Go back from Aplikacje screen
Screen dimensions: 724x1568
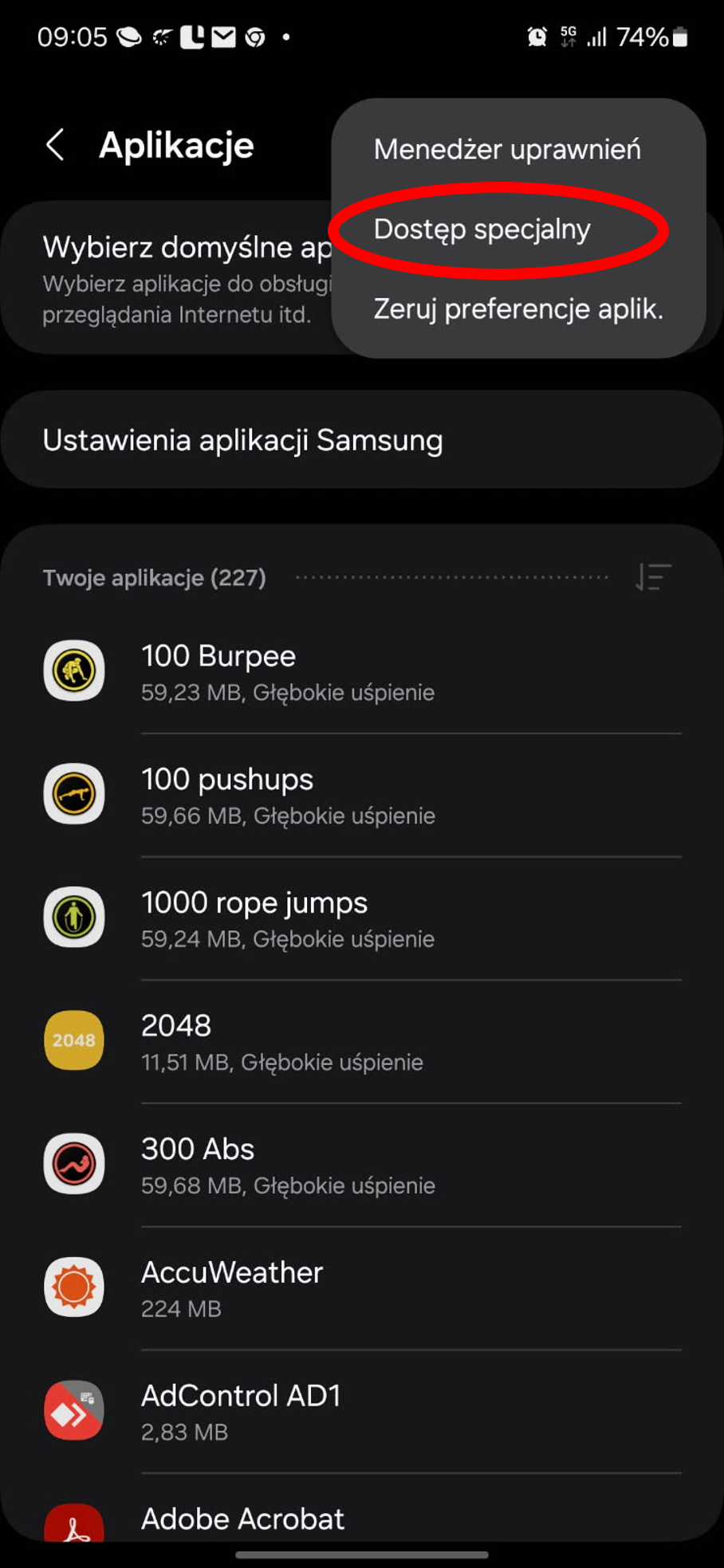click(x=55, y=145)
